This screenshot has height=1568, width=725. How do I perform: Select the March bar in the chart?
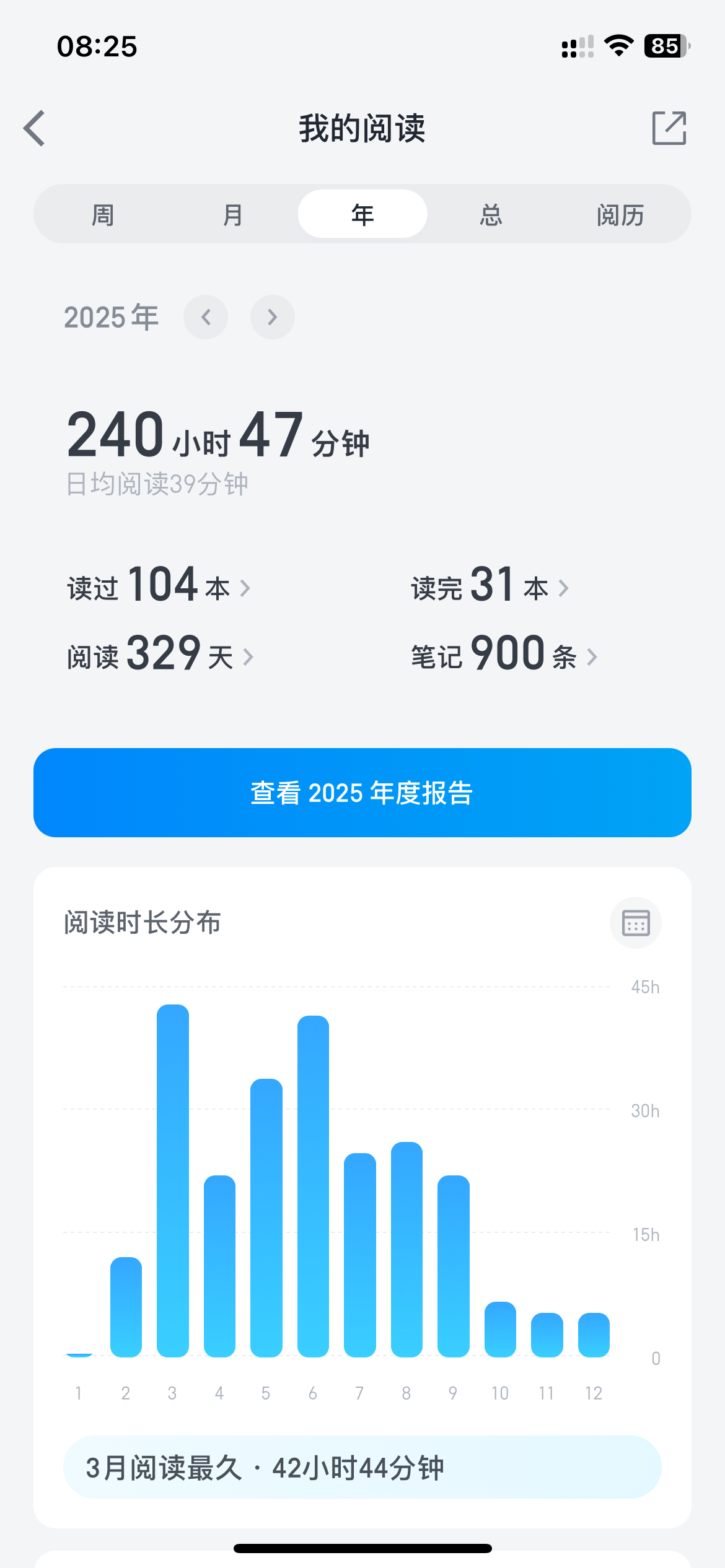click(x=173, y=1180)
